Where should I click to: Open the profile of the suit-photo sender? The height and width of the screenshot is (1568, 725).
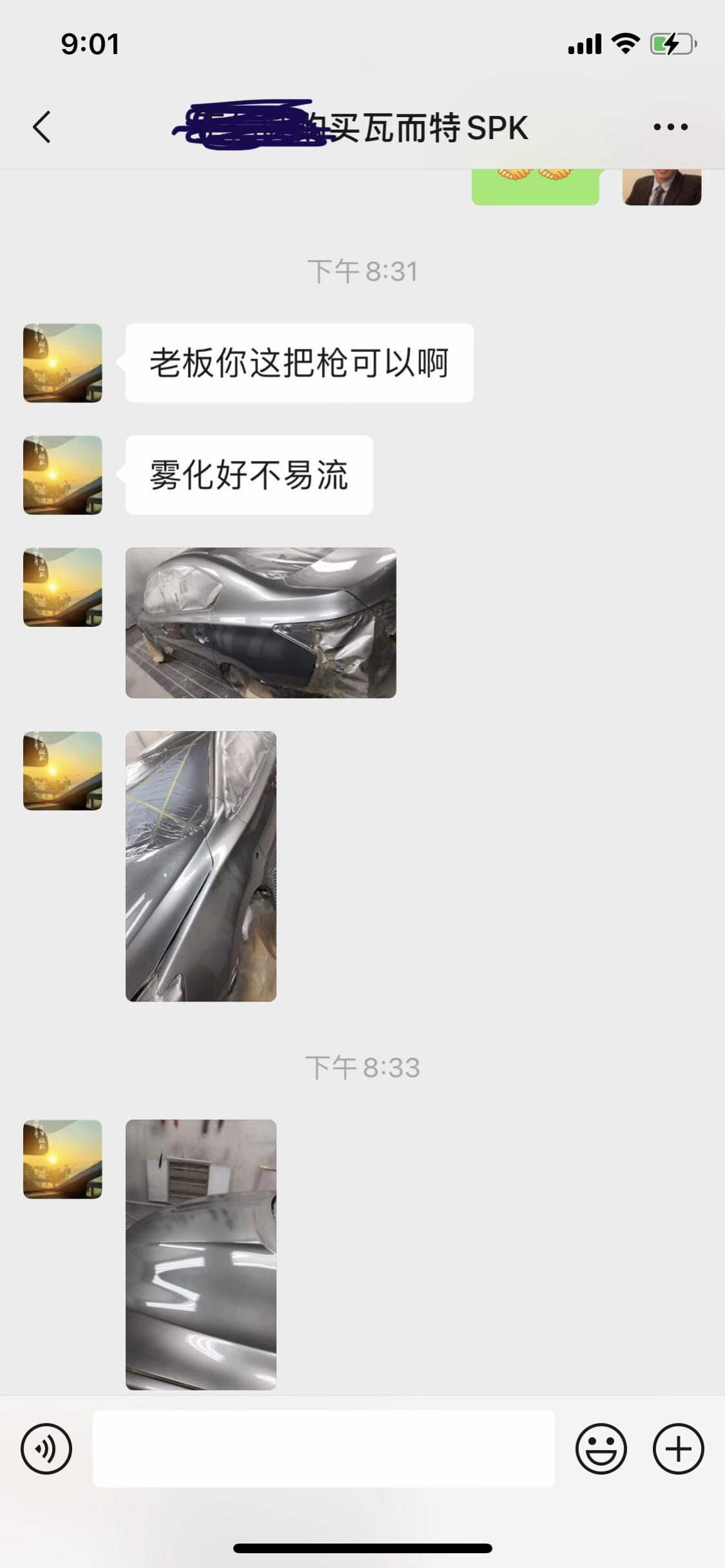coord(661,187)
